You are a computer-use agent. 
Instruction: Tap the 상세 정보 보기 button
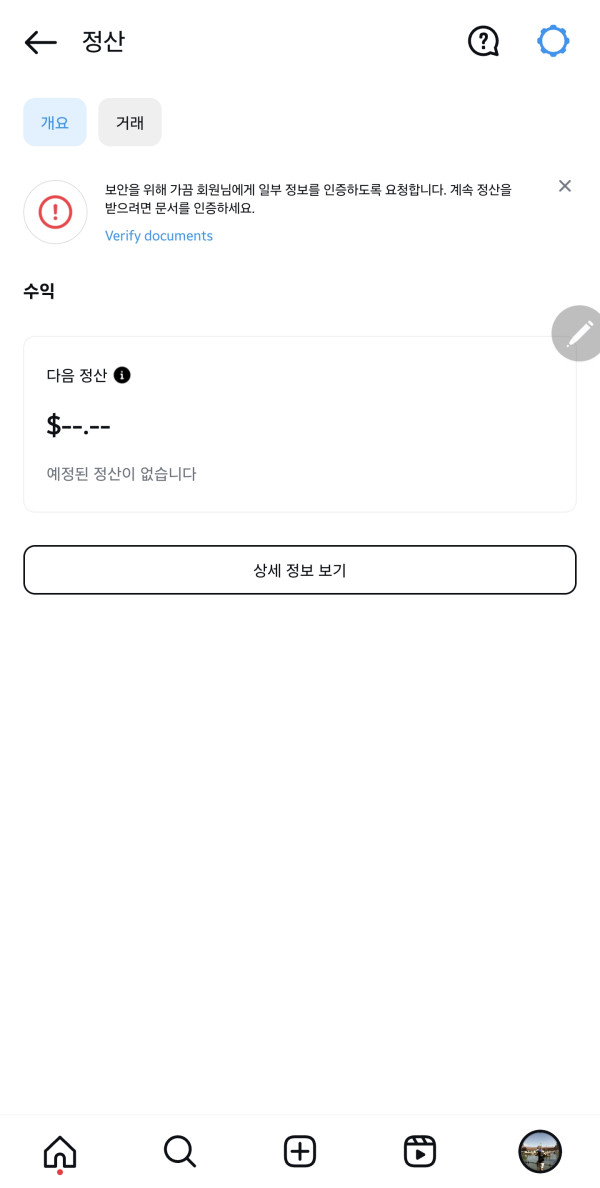click(300, 570)
